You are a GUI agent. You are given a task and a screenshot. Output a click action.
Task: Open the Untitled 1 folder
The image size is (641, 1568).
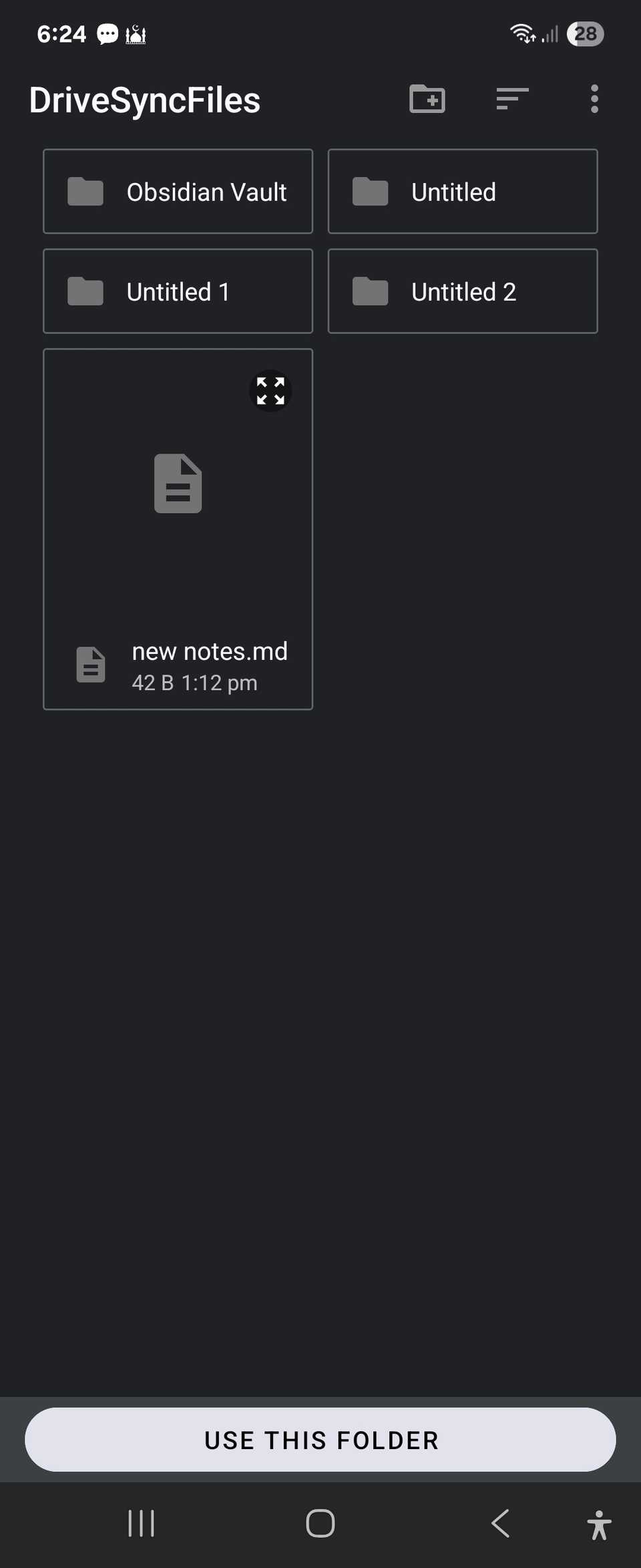click(178, 291)
